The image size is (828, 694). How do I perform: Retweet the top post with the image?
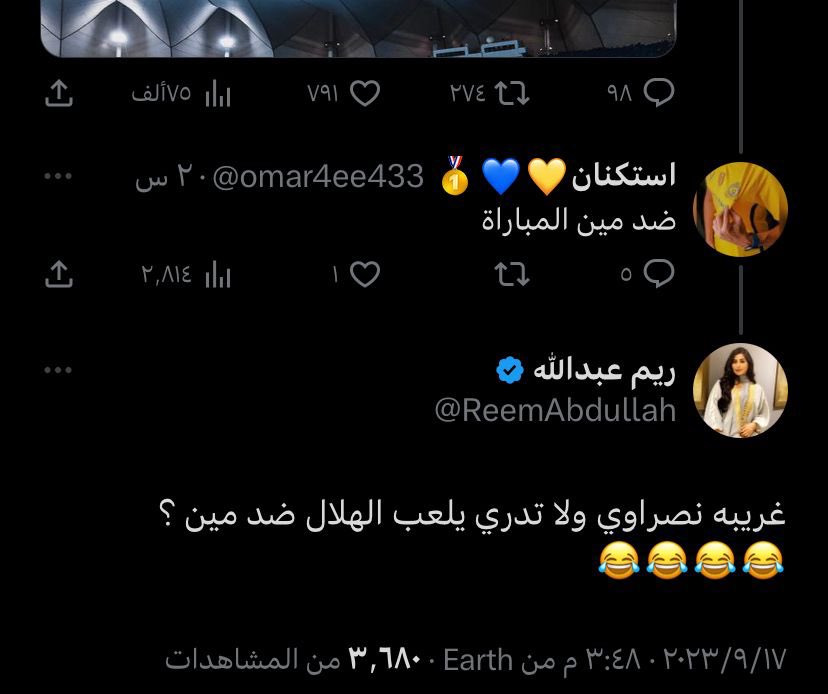(514, 94)
